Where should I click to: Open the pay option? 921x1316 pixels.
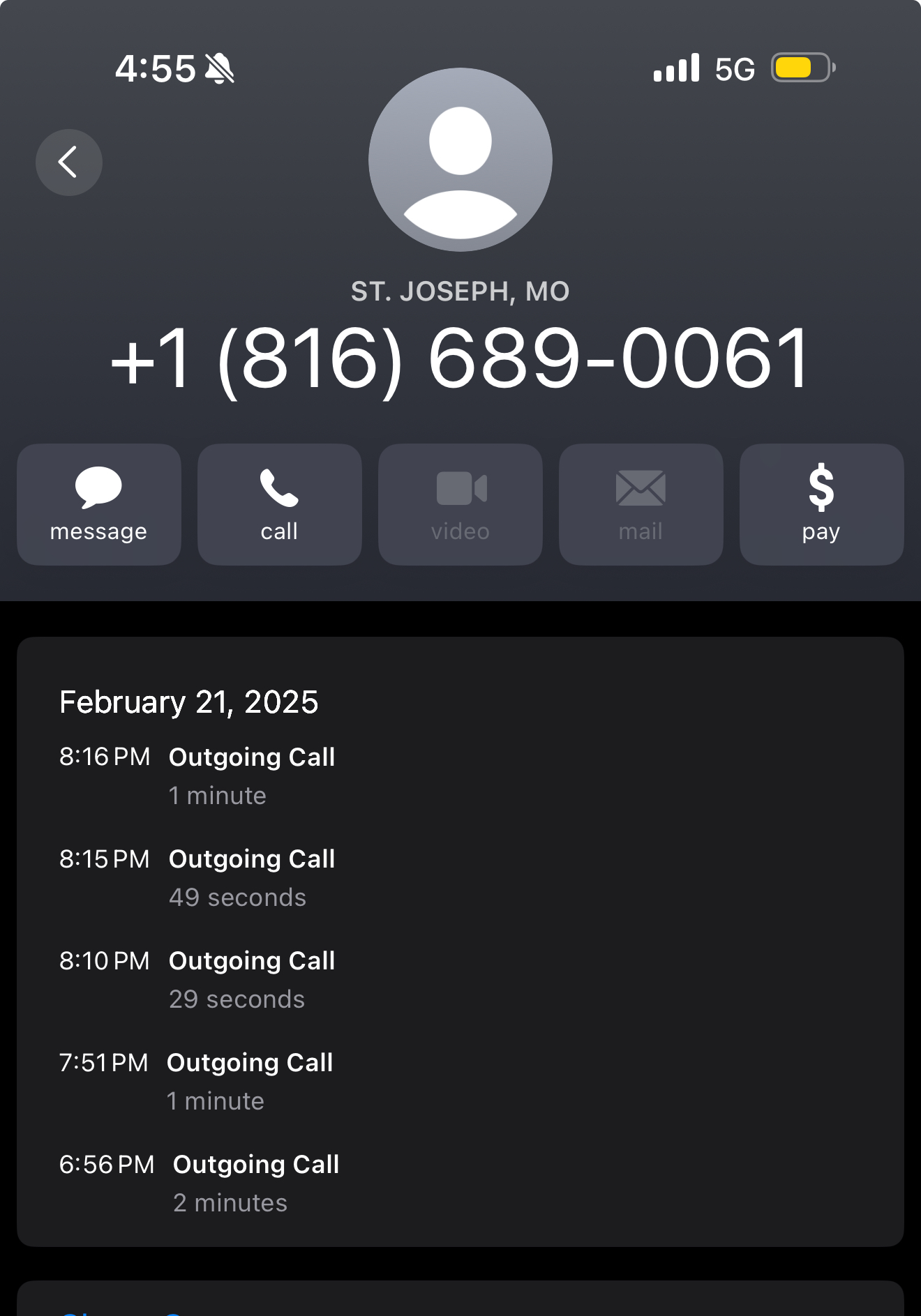(821, 504)
